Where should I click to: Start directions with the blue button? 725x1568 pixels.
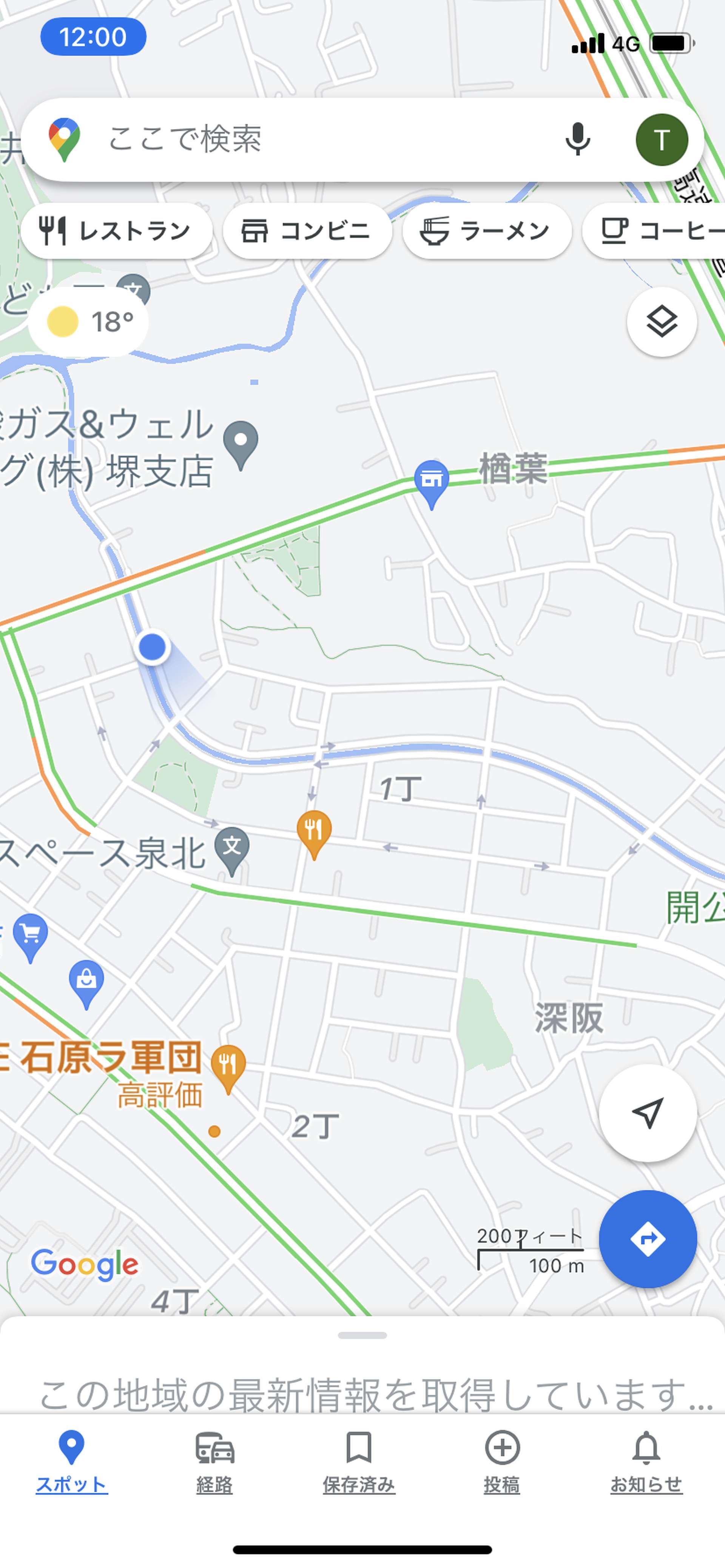pos(647,1239)
